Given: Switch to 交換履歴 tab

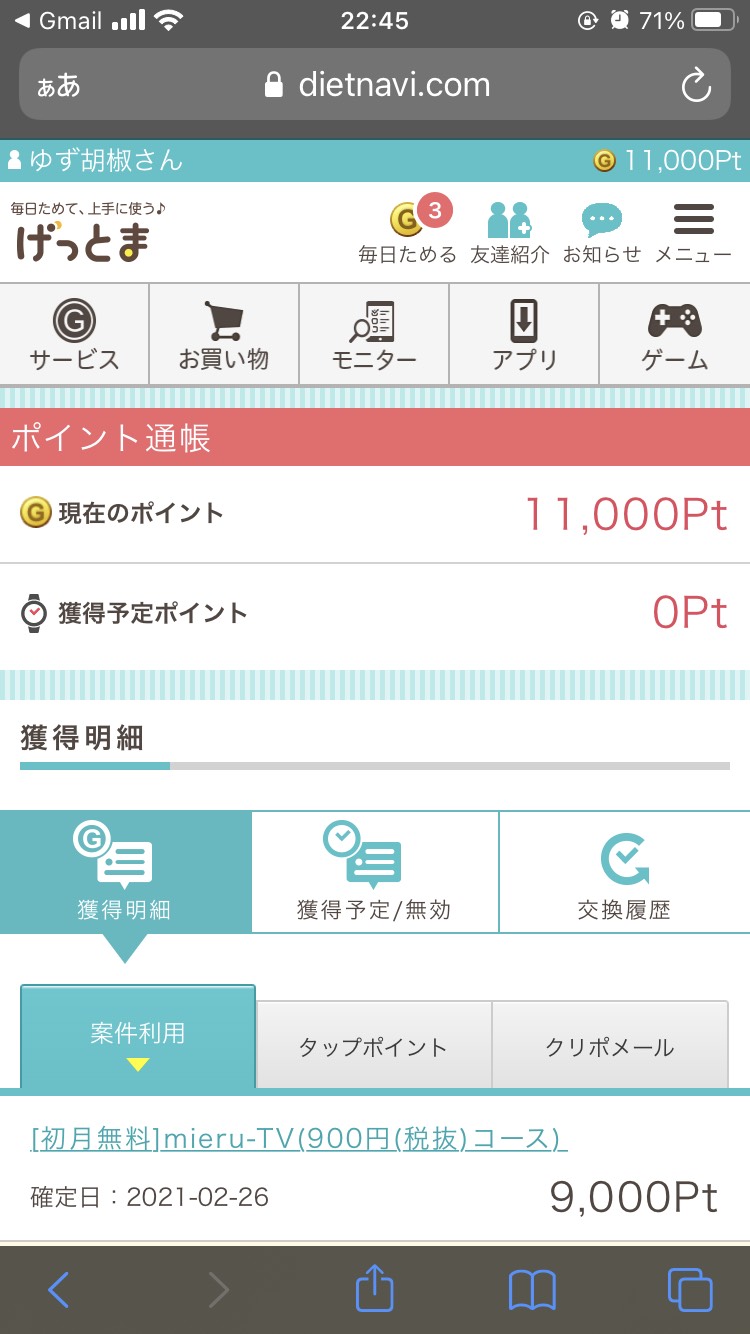Looking at the screenshot, I should point(624,872).
